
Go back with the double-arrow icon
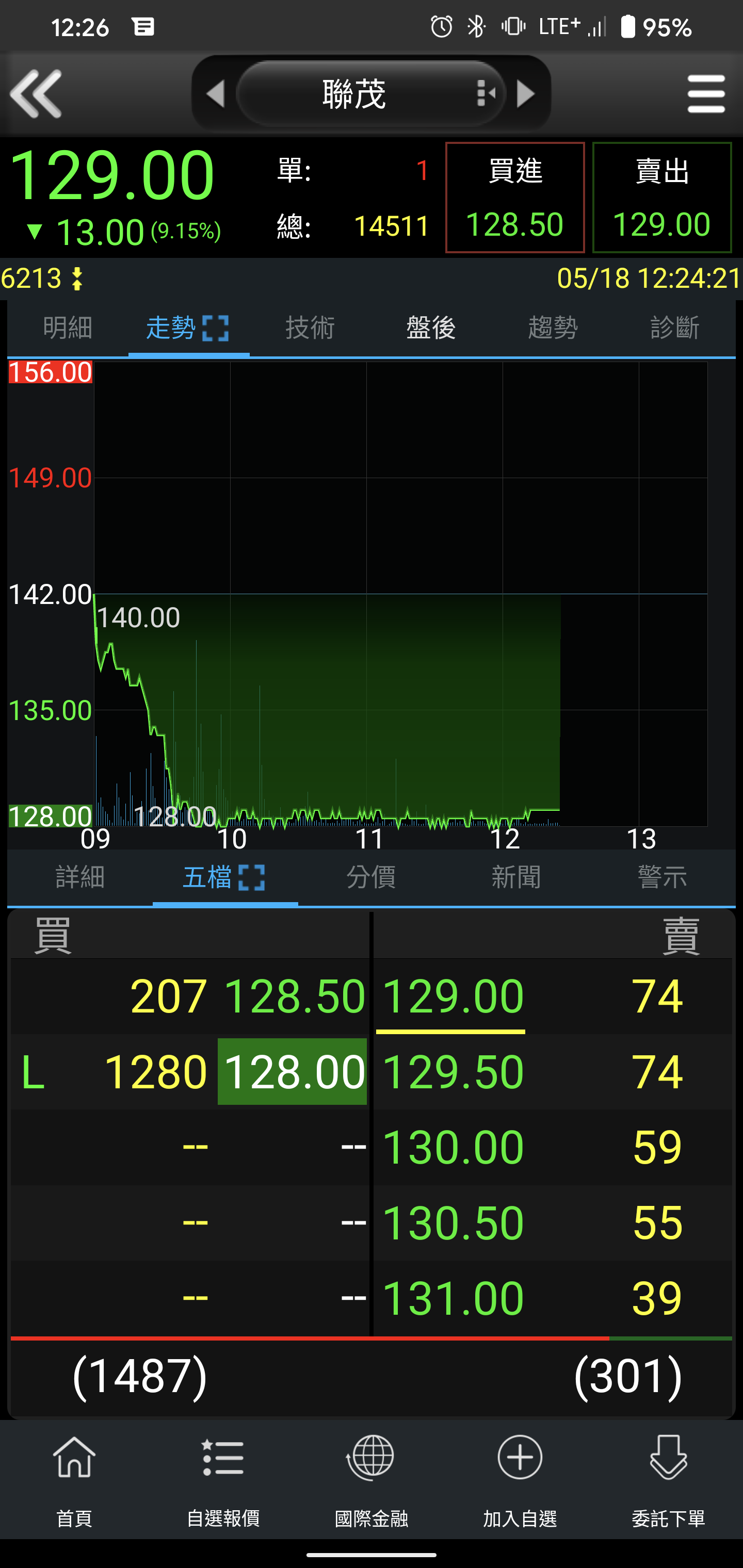37,94
